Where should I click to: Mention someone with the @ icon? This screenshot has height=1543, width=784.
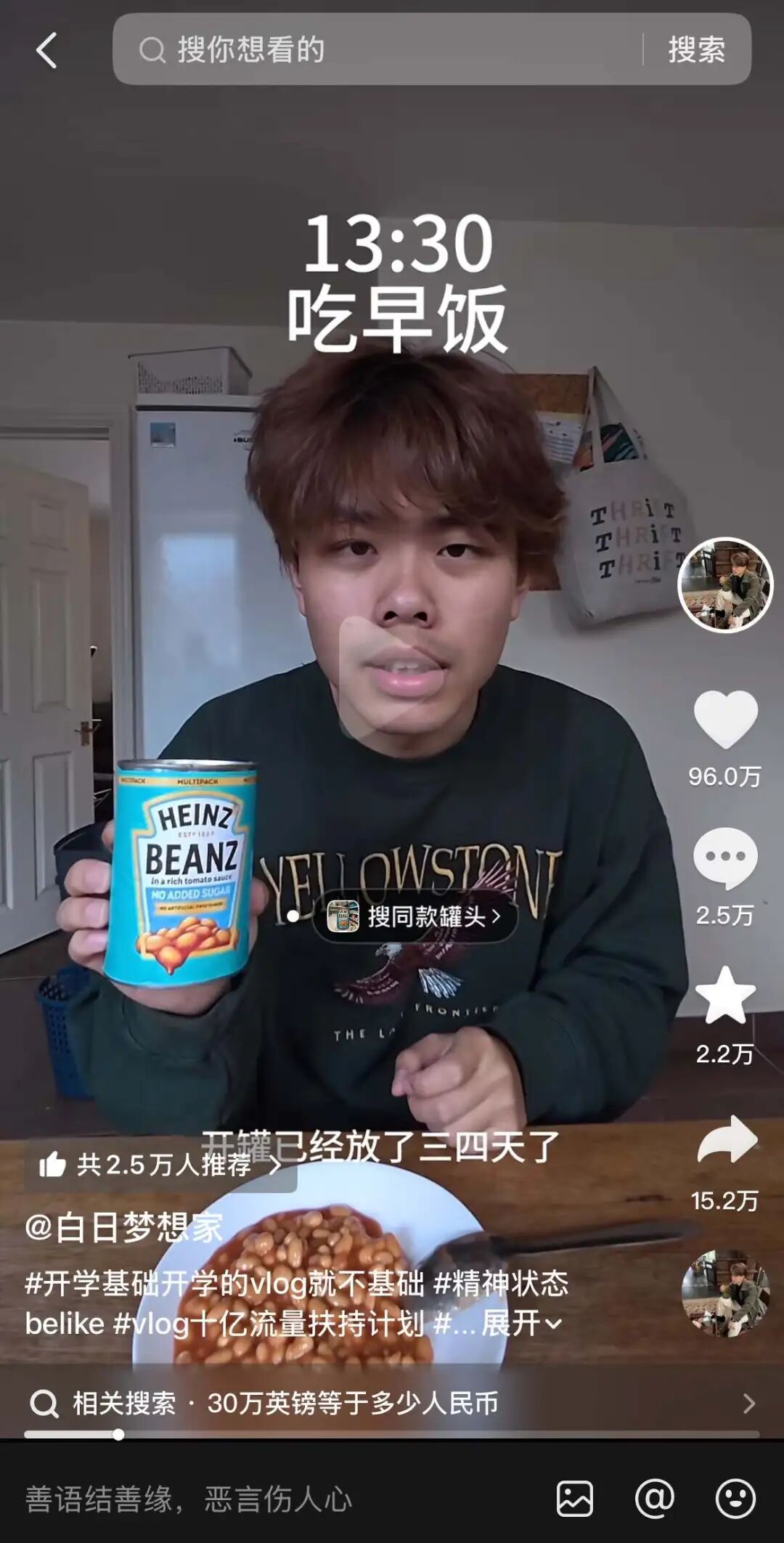pos(655,1499)
